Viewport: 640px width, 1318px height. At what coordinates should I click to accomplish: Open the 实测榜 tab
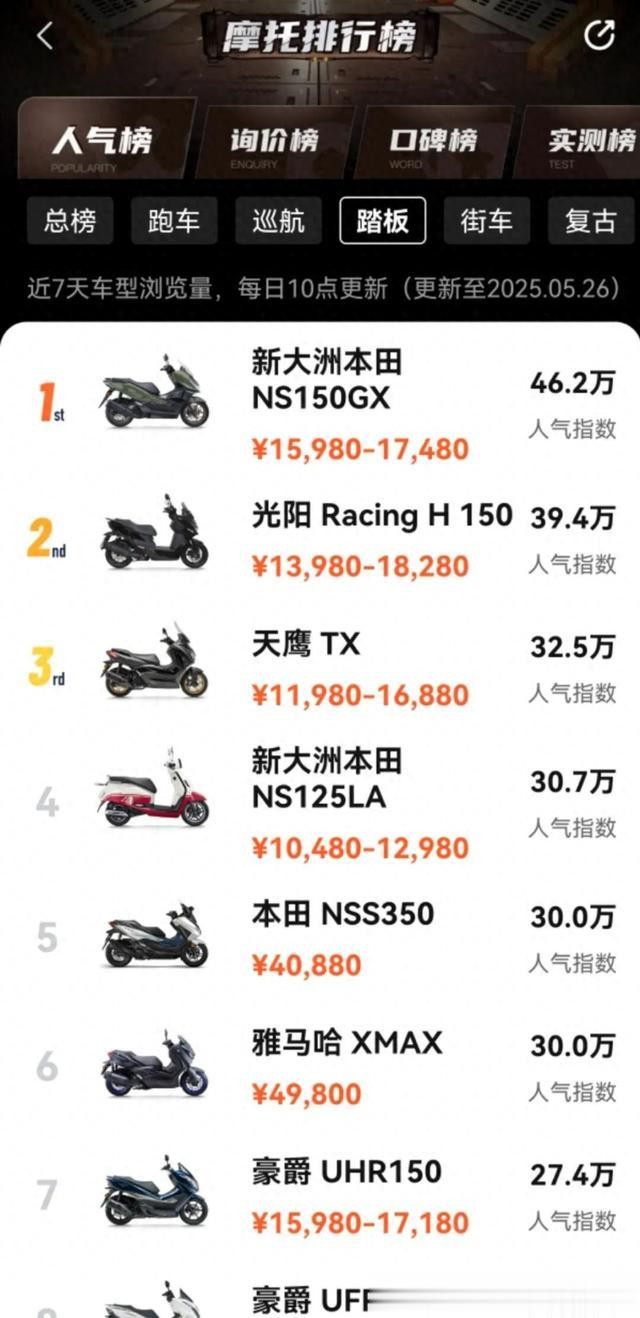590,140
